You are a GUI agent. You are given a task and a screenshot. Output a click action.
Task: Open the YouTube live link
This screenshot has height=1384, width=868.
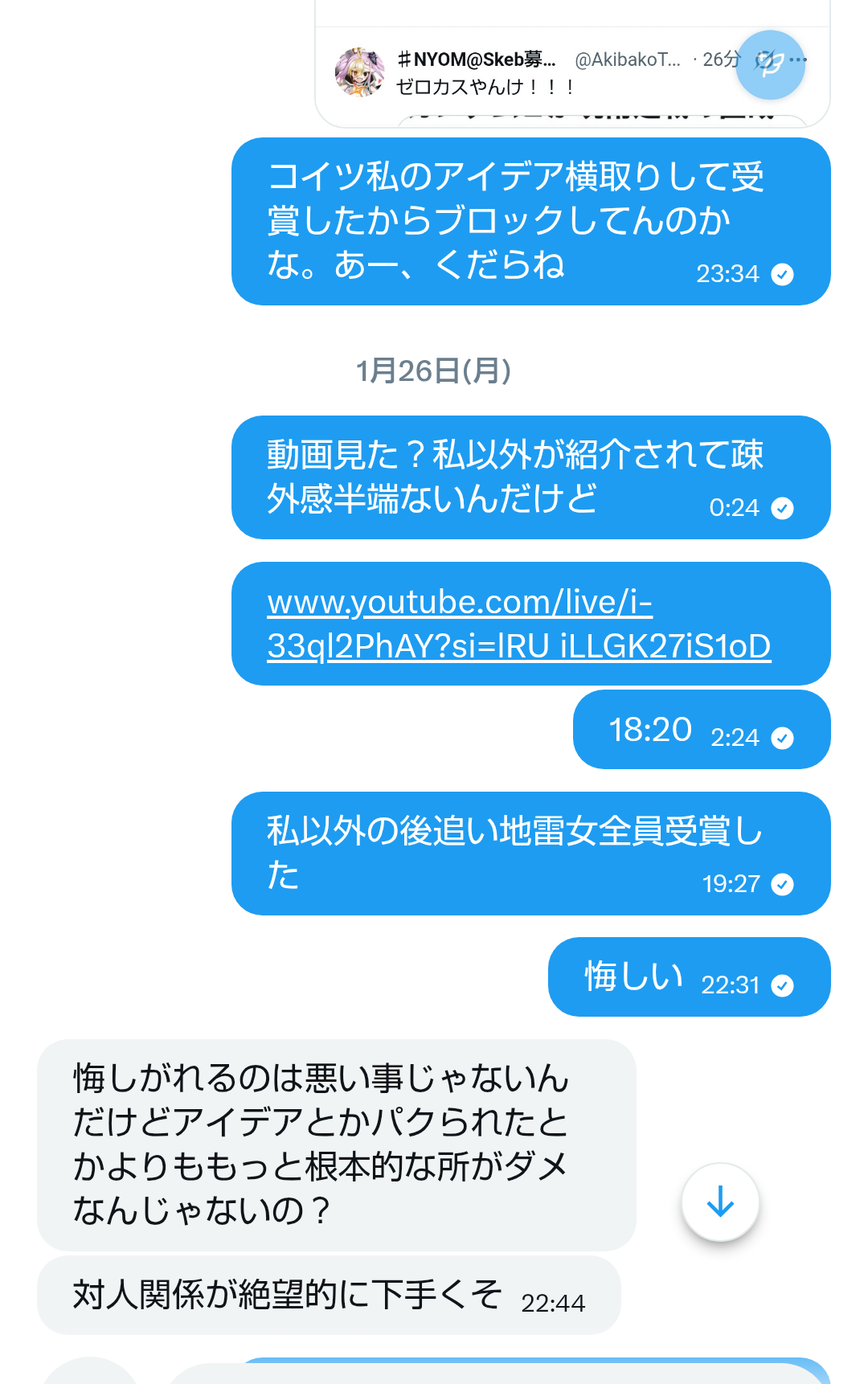click(518, 624)
